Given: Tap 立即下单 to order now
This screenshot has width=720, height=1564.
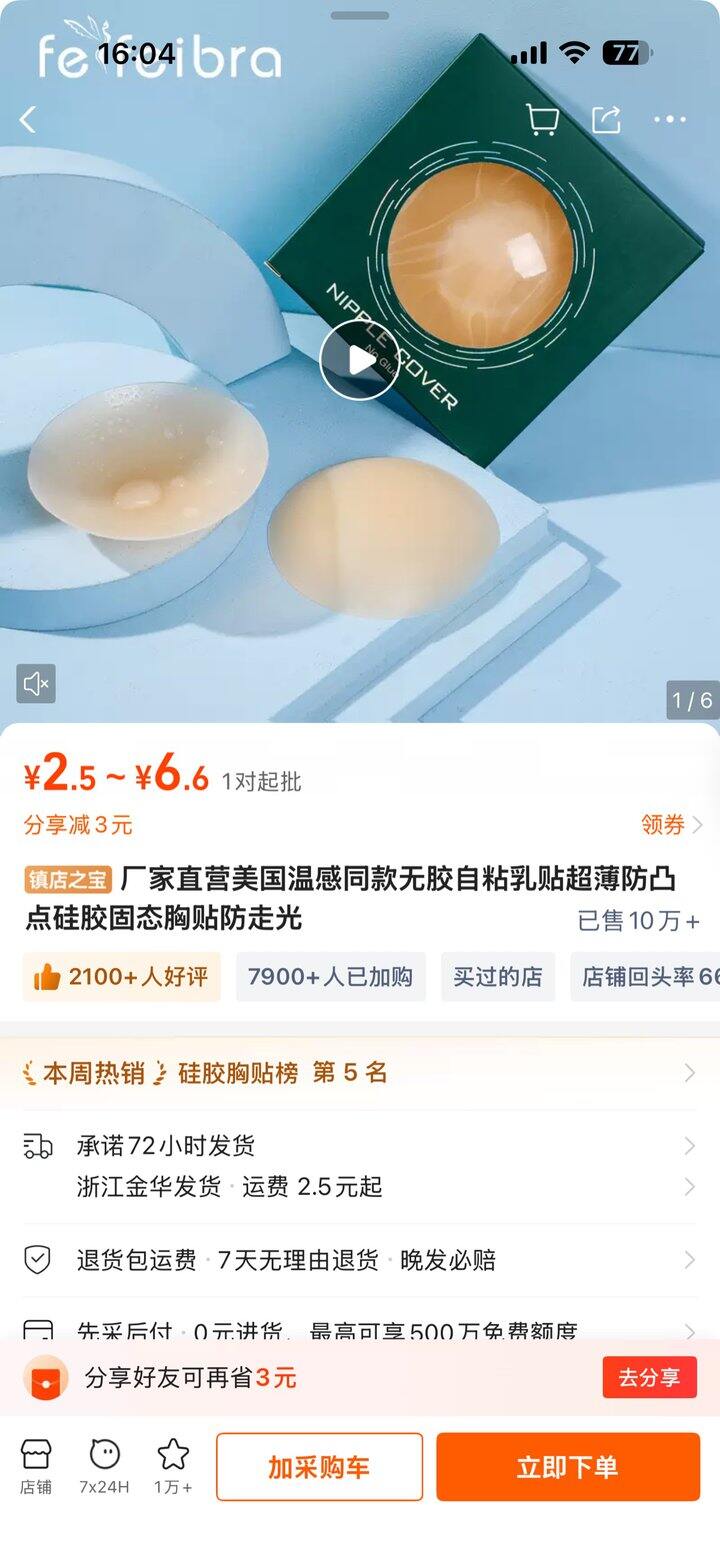Looking at the screenshot, I should point(567,1467).
